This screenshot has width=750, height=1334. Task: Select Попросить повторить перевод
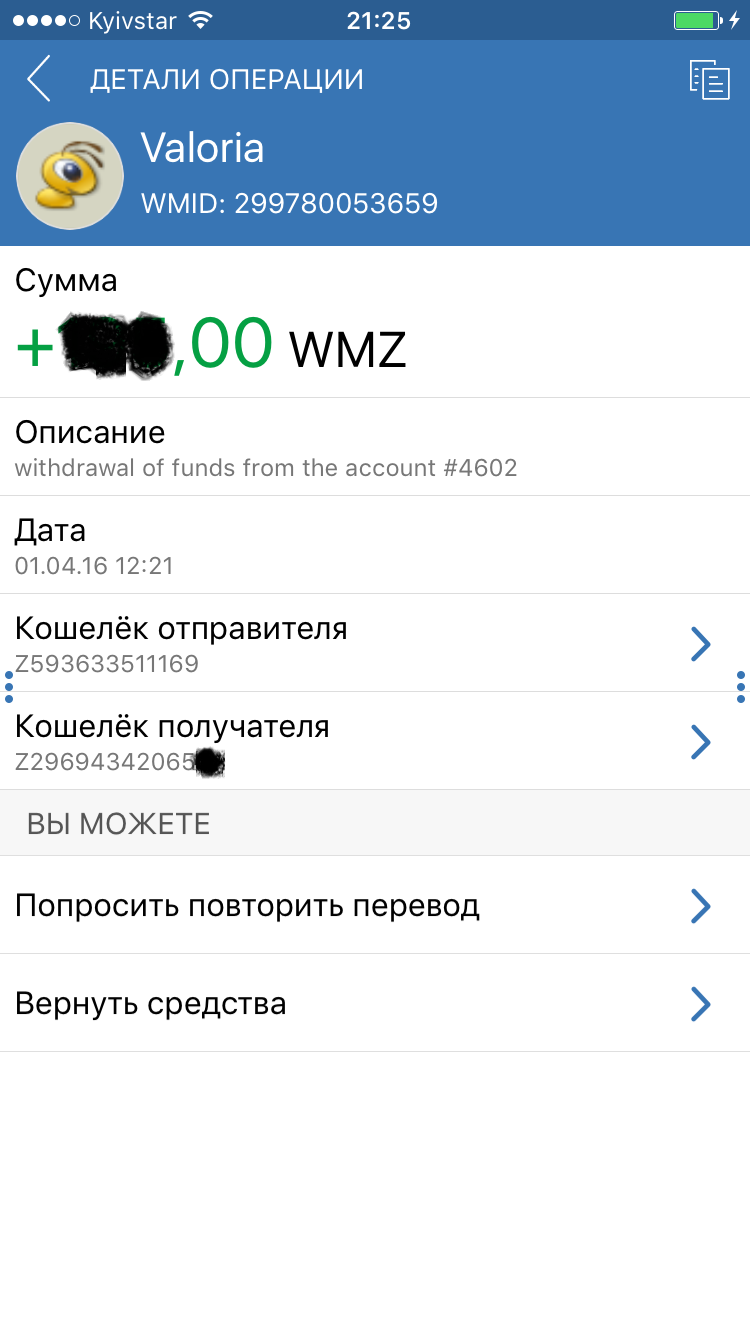point(375,906)
